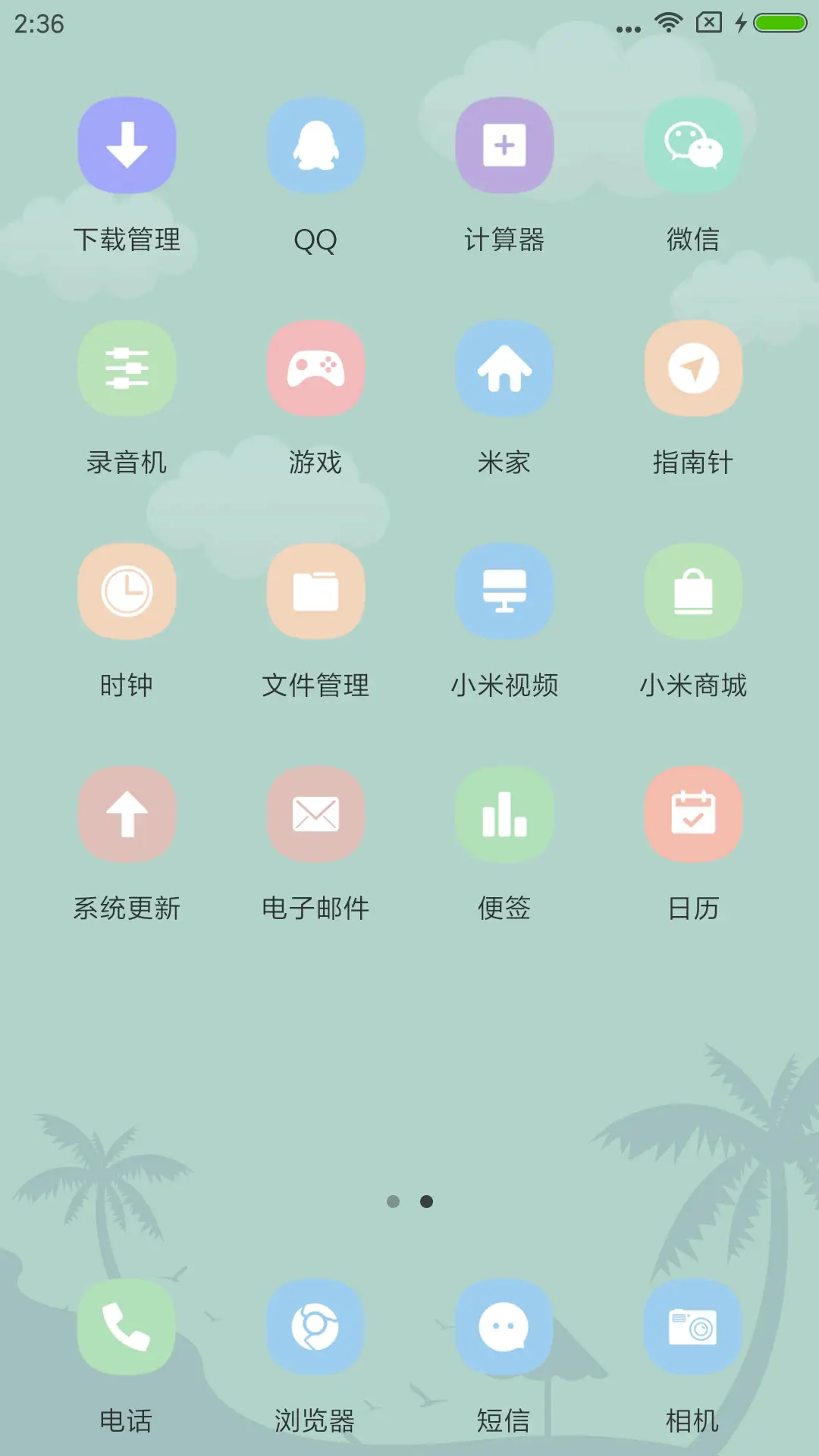The width and height of the screenshot is (819, 1456).
Task: Open the 米家 Mi Home app
Action: coord(504,368)
